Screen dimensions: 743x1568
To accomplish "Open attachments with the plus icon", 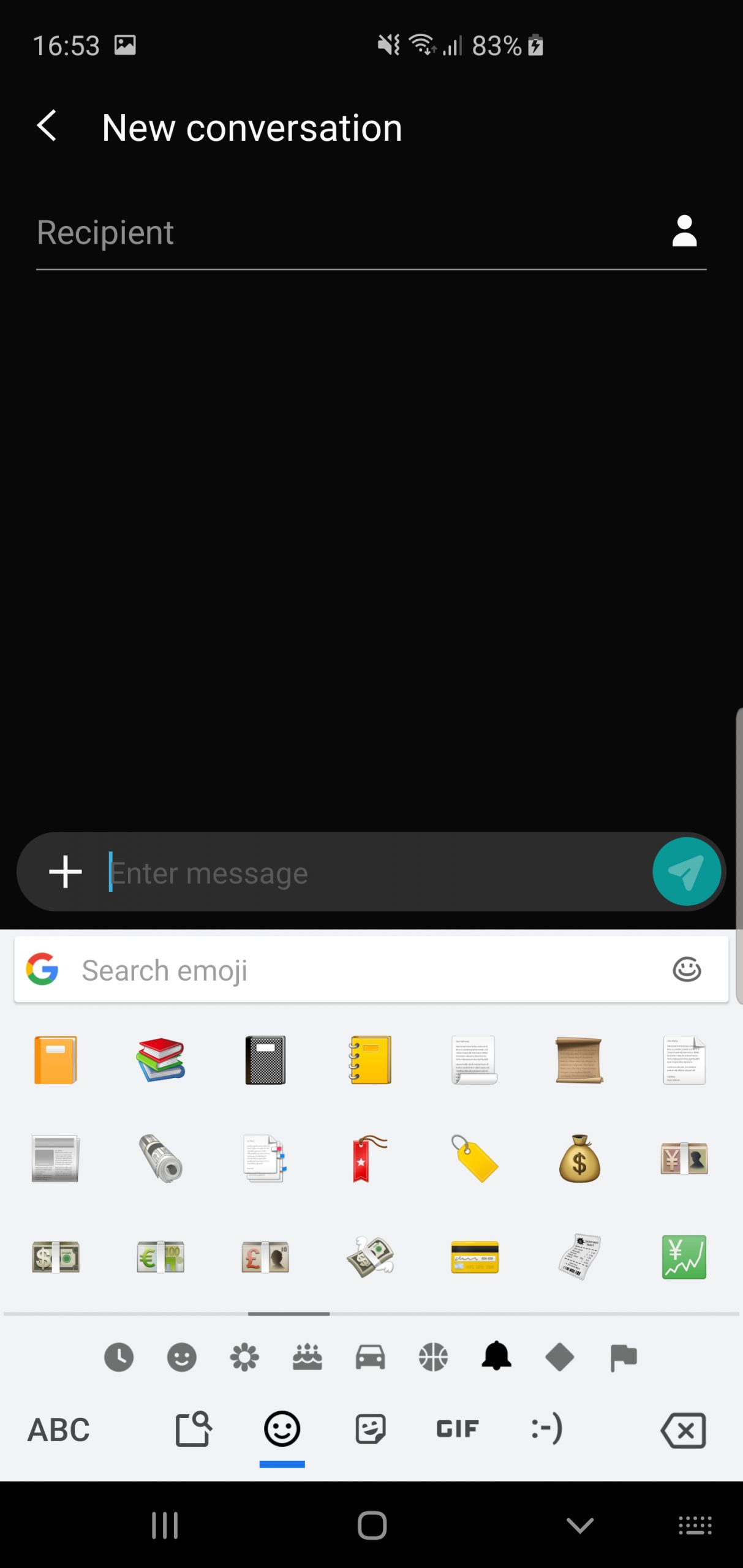I will 65,872.
